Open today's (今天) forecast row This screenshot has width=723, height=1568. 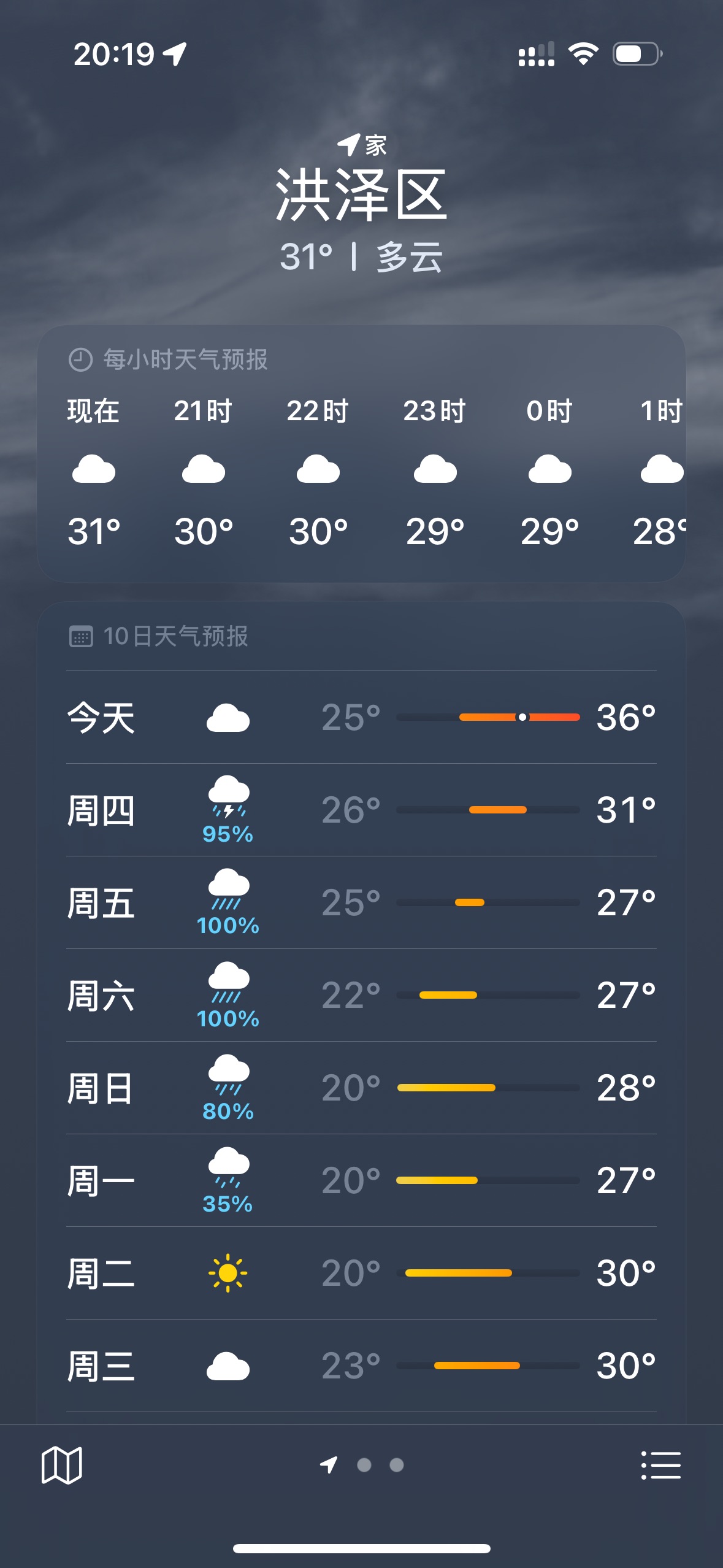click(x=361, y=717)
